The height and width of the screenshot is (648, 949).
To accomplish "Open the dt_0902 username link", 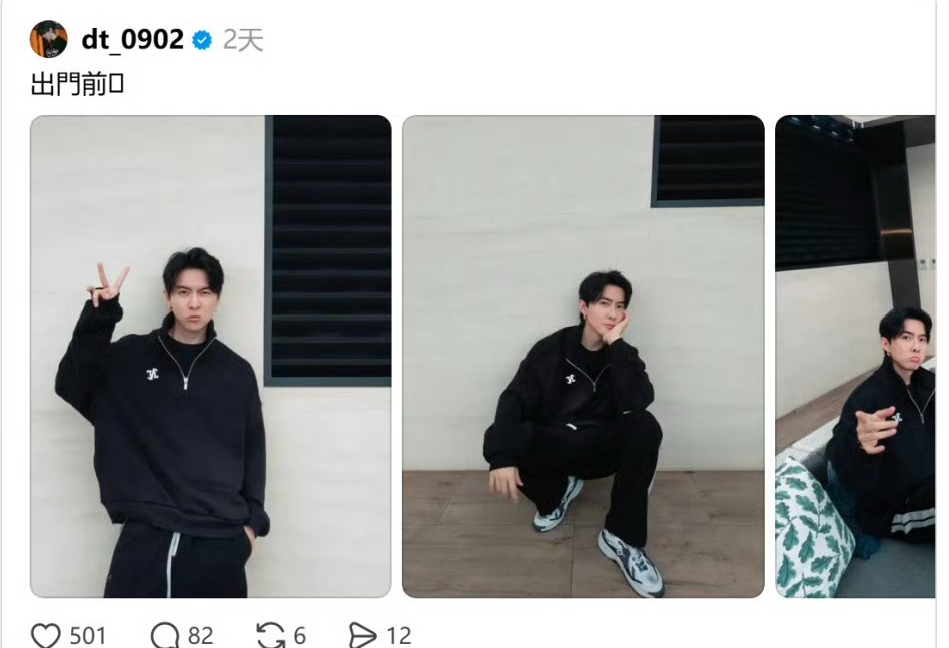I will (132, 40).
